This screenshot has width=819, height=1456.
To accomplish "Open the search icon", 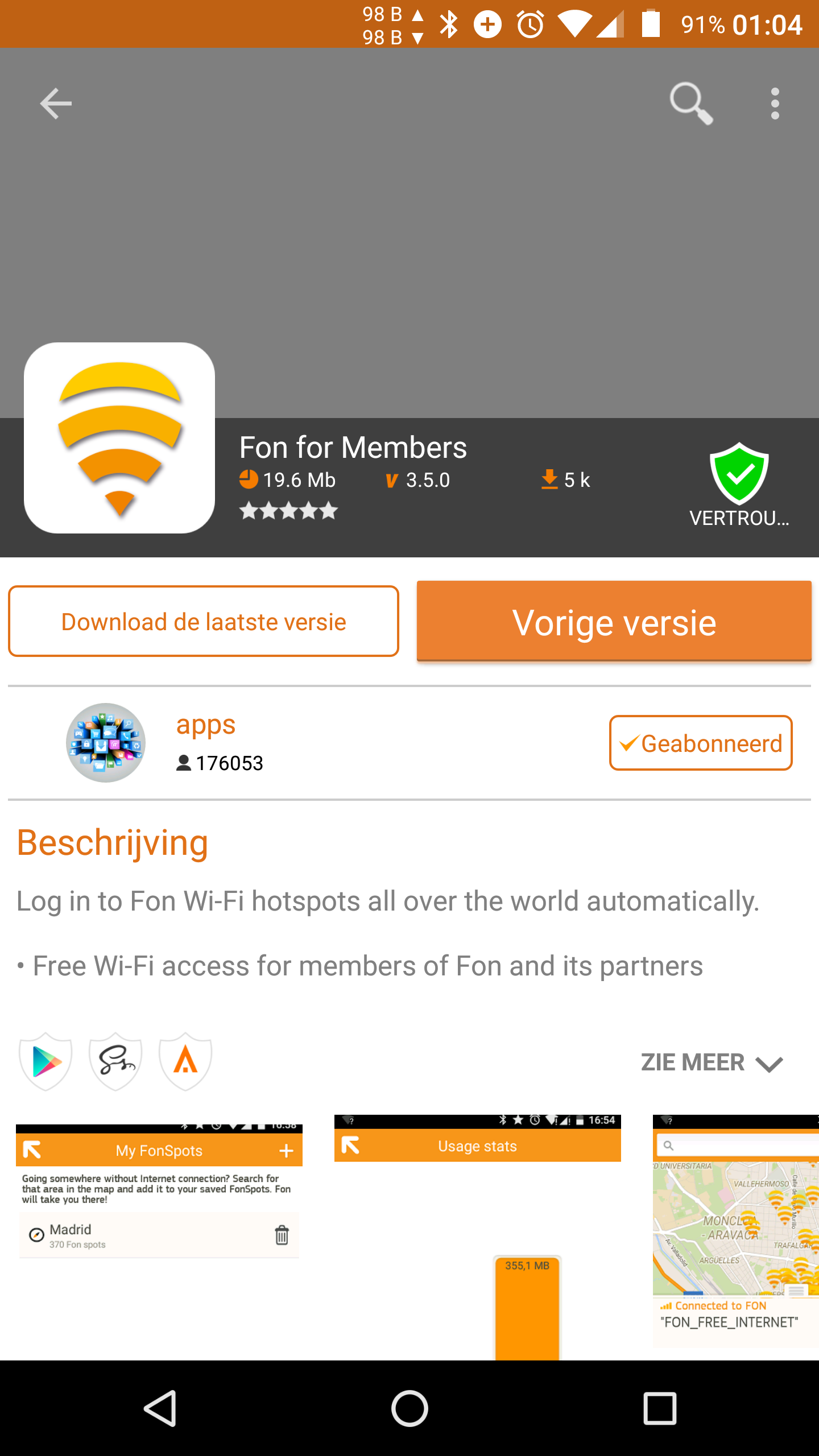I will 690,104.
